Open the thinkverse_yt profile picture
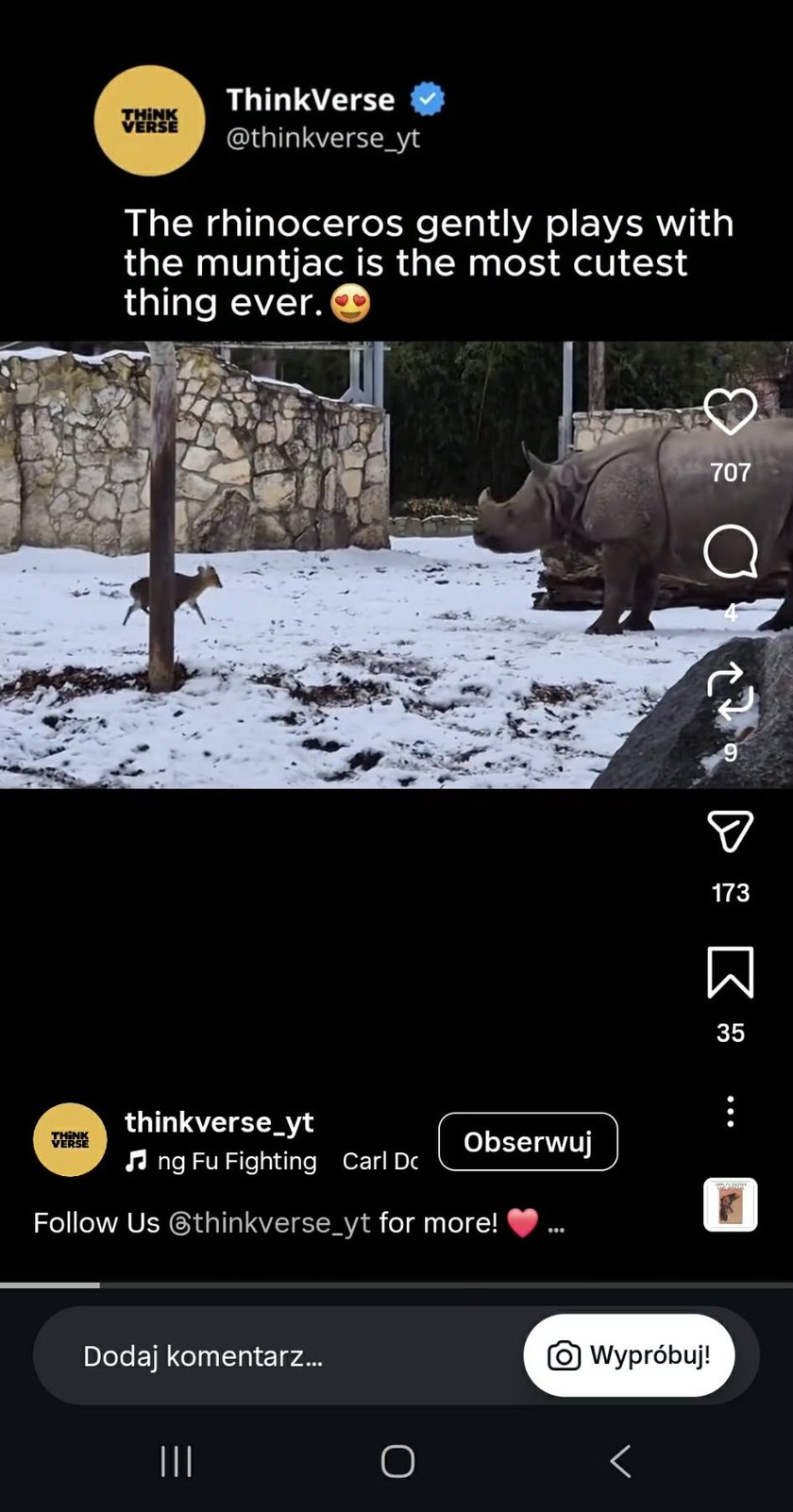 [x=70, y=1139]
